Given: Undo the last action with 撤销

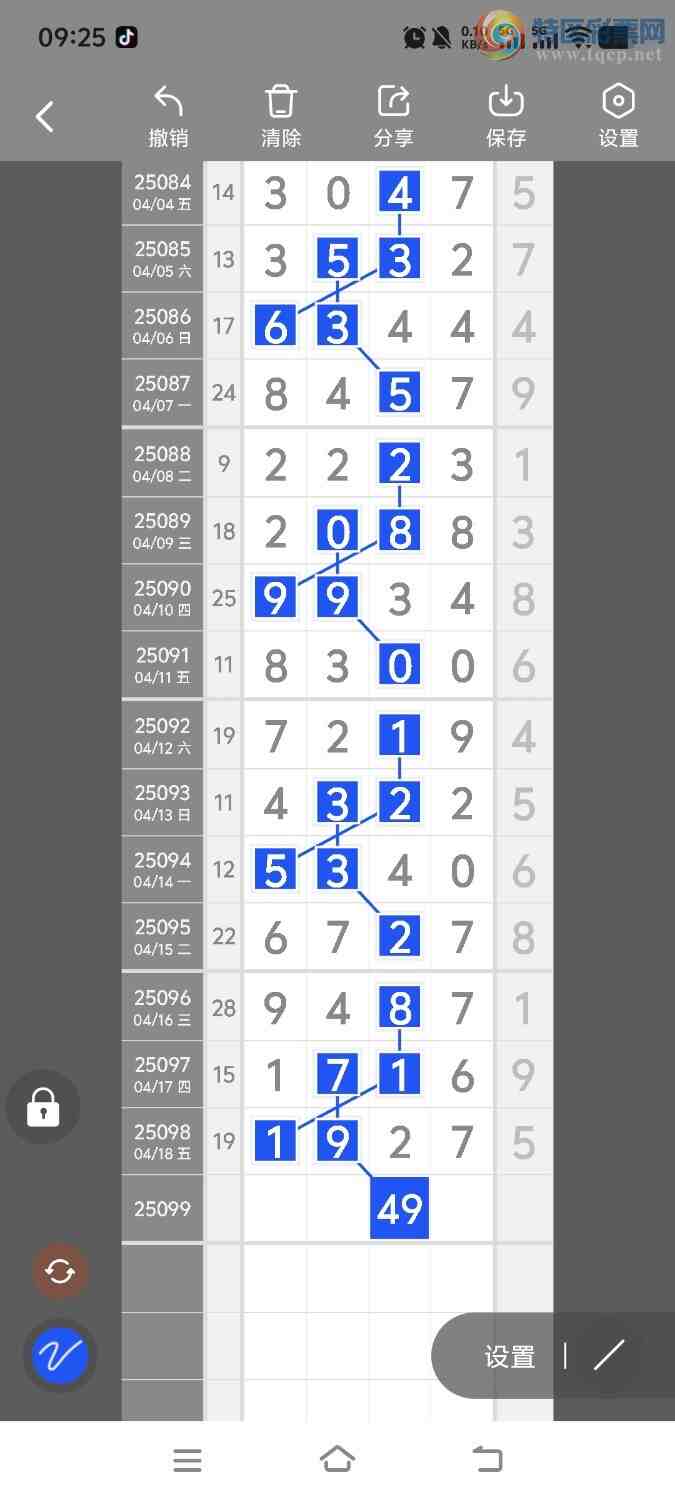Looking at the screenshot, I should pyautogui.click(x=168, y=117).
